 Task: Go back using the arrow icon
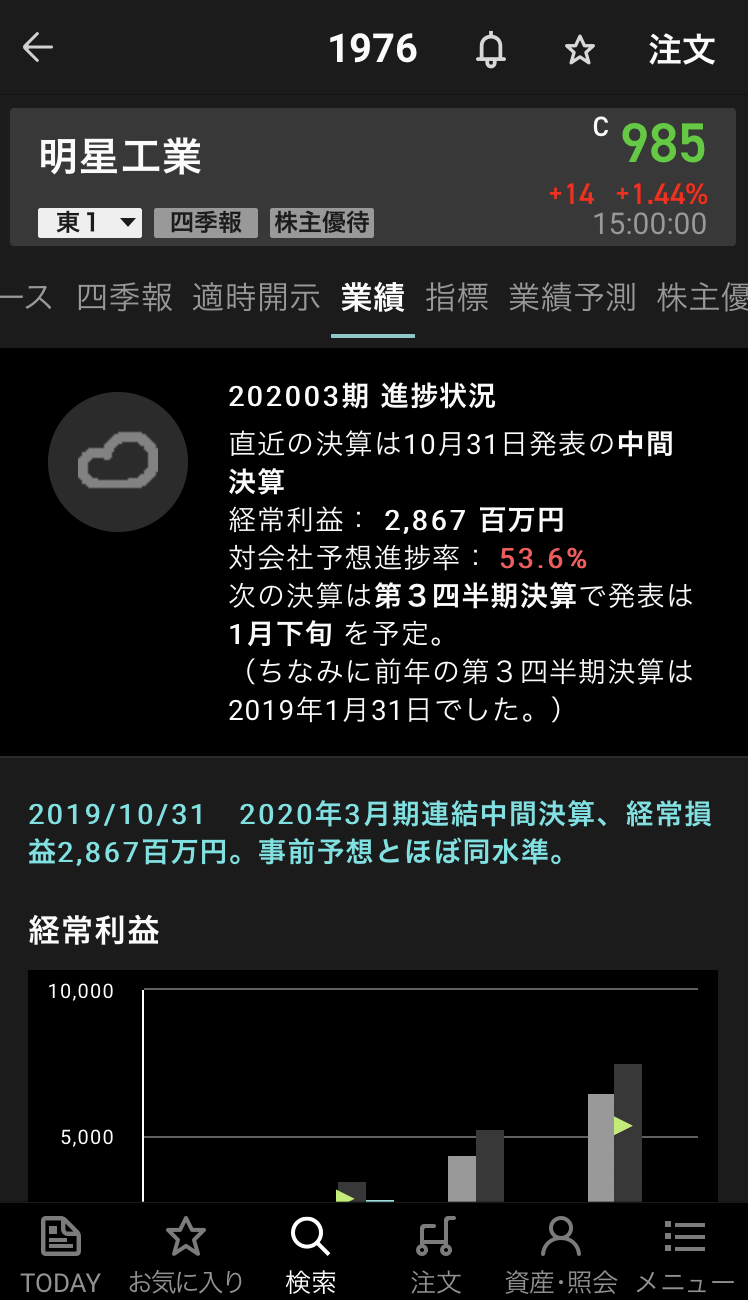point(38,48)
